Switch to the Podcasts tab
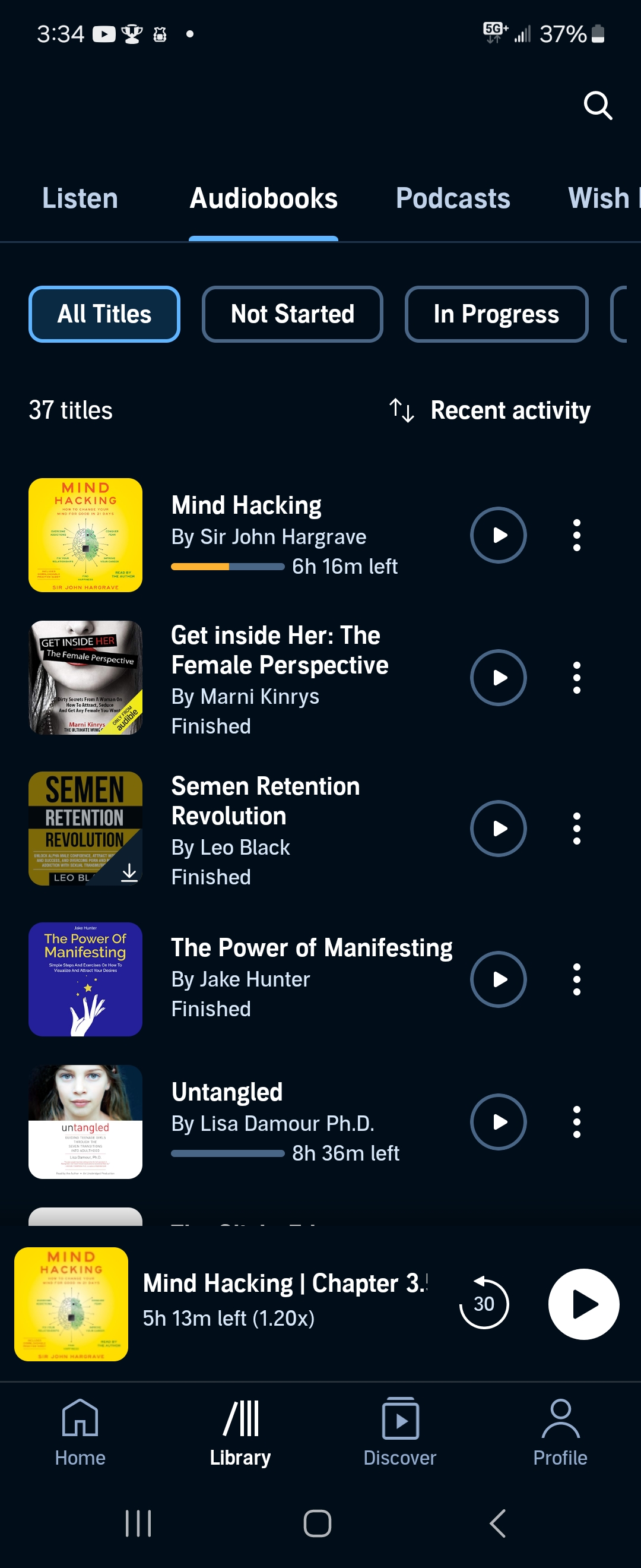641x1568 pixels. 452,198
